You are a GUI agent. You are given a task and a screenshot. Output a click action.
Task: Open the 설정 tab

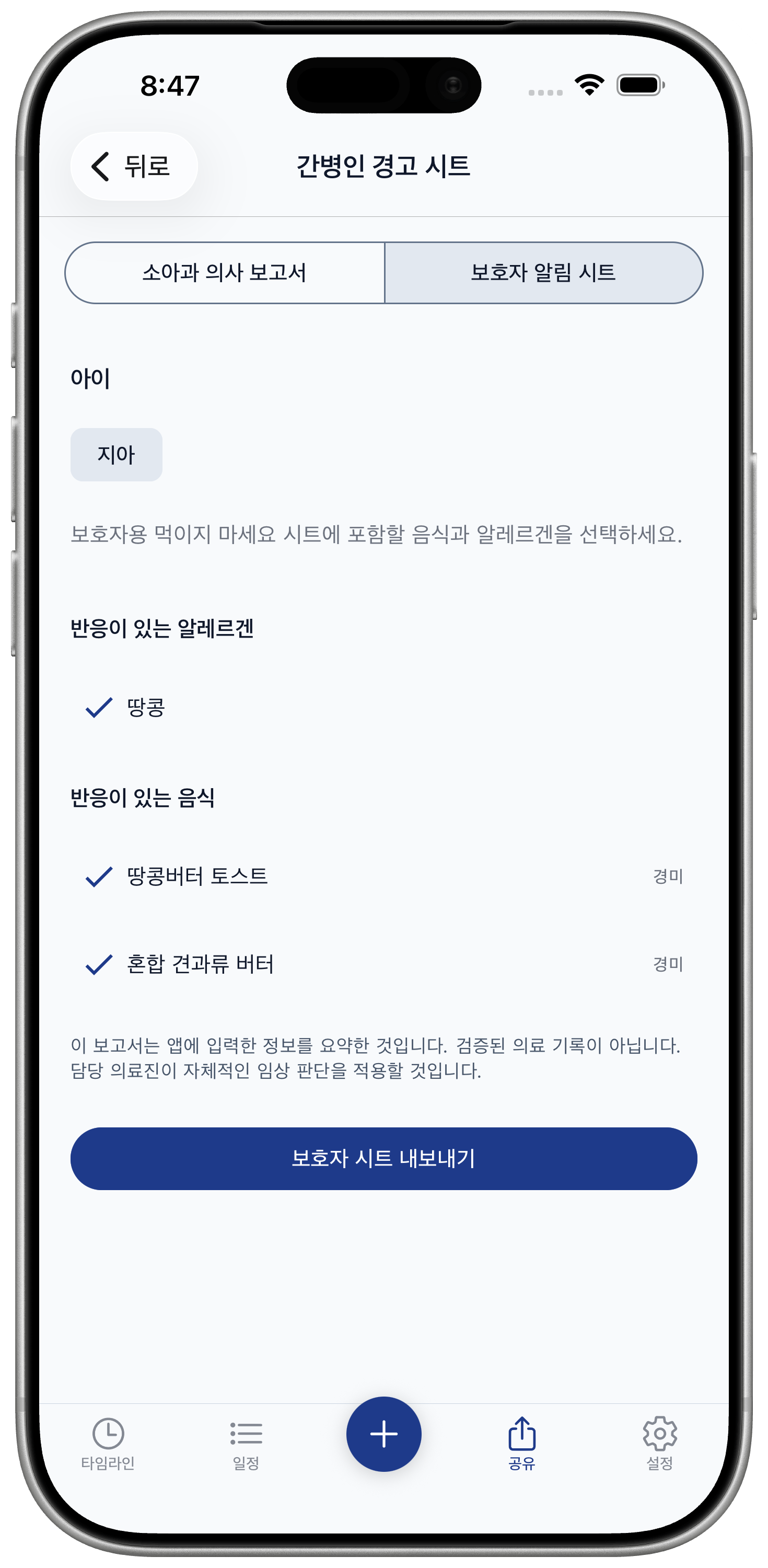tap(660, 1444)
